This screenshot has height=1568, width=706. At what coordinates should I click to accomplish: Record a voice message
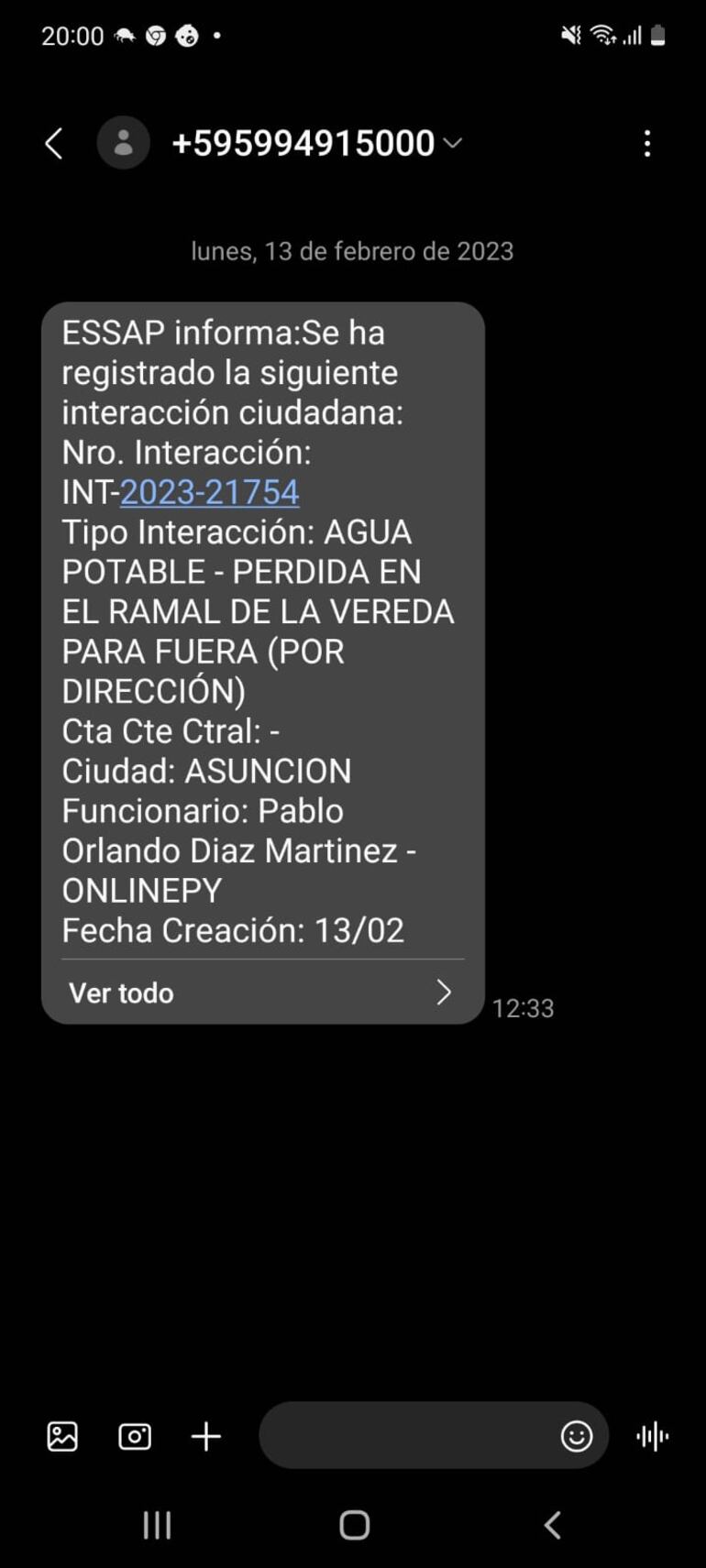pyautogui.click(x=653, y=1436)
